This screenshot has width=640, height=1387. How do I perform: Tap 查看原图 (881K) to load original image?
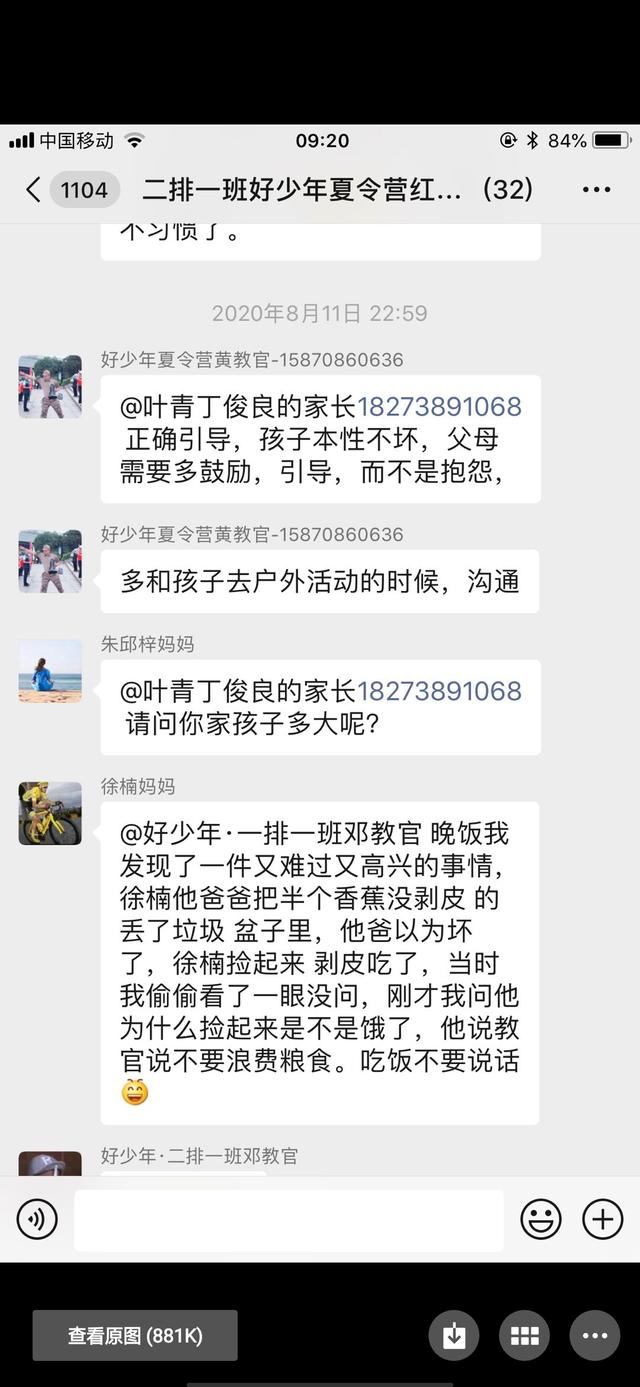point(135,1335)
